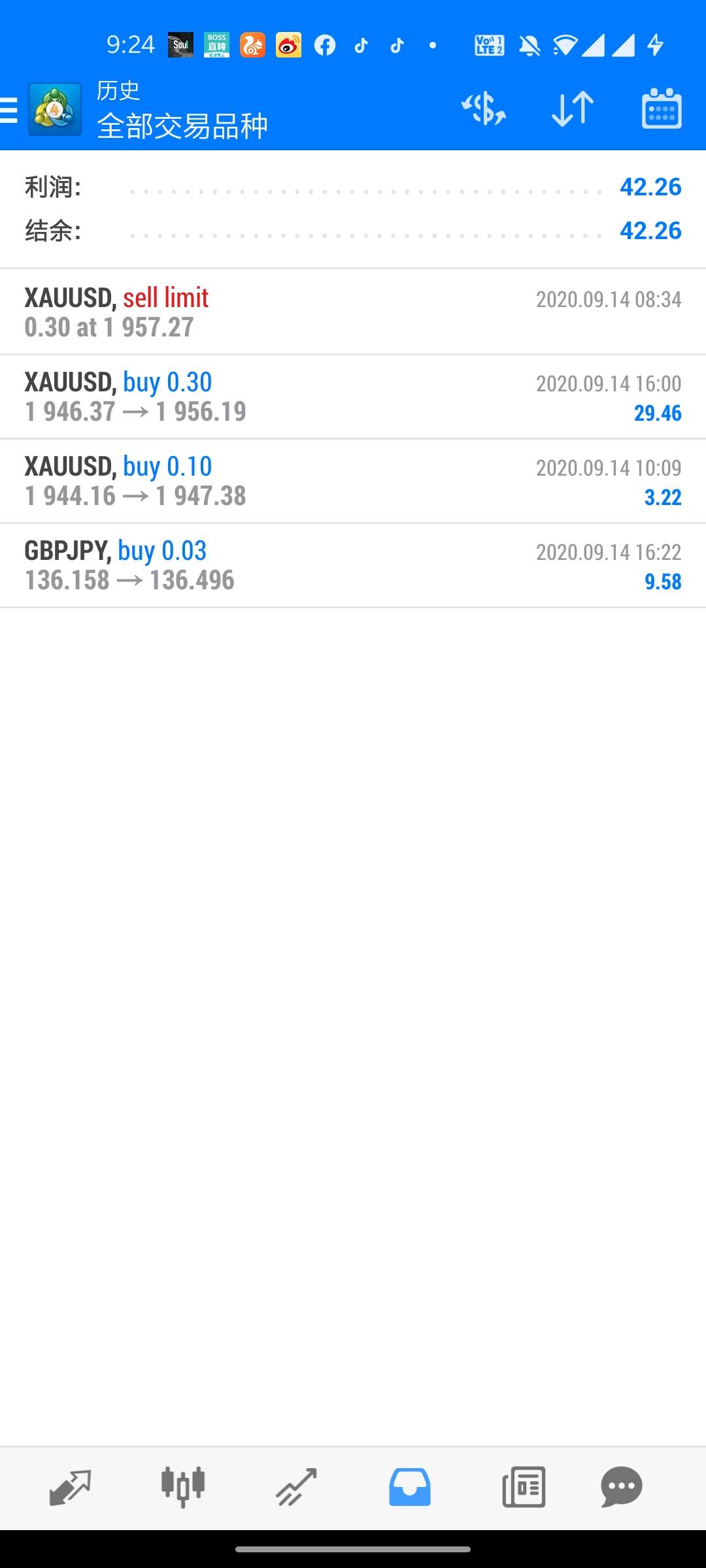Open the sort arrows option
The image size is (706, 1568).
click(573, 108)
